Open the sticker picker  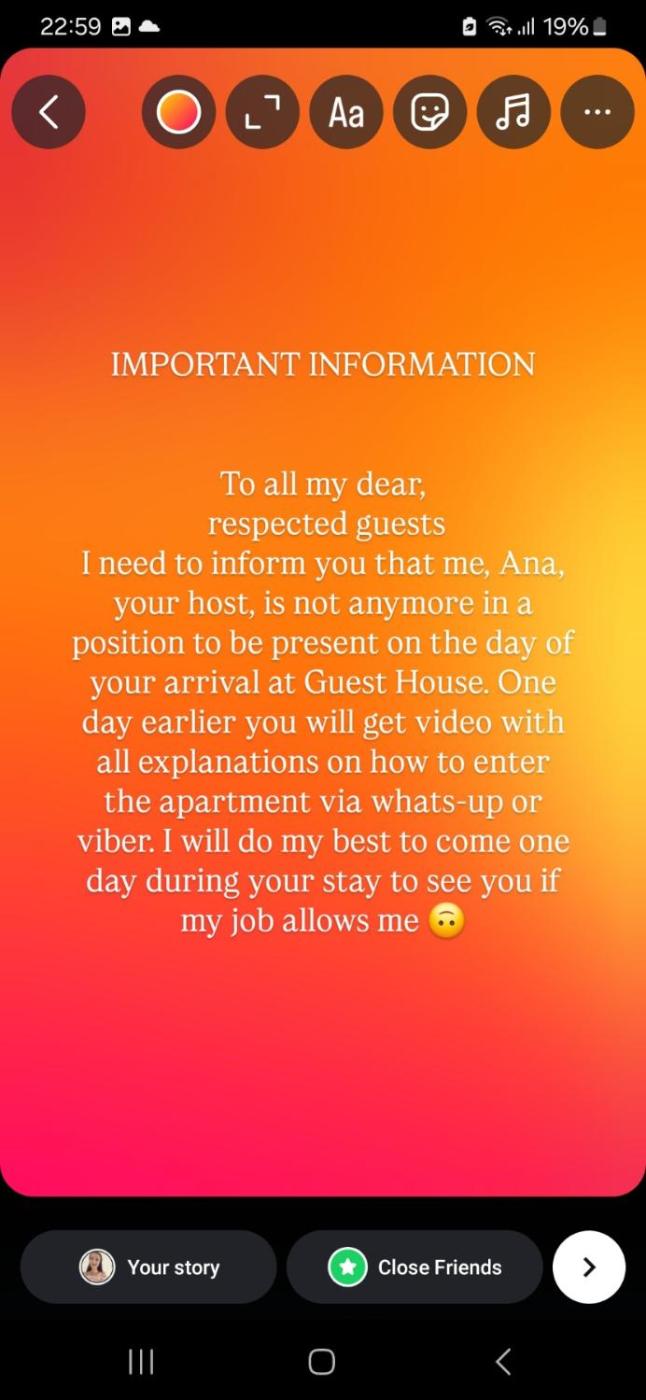pyautogui.click(x=430, y=112)
